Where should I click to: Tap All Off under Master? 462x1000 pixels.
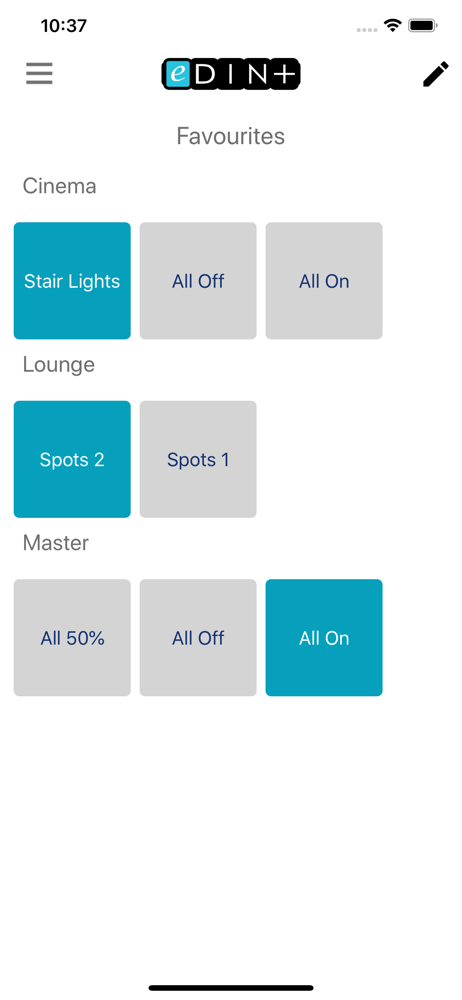coord(198,638)
